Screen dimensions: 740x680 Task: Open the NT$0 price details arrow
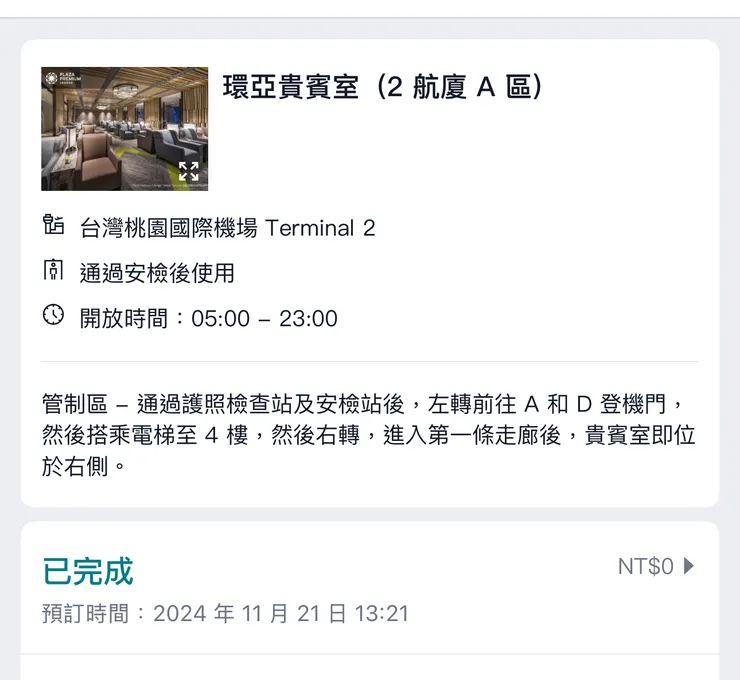(688, 566)
